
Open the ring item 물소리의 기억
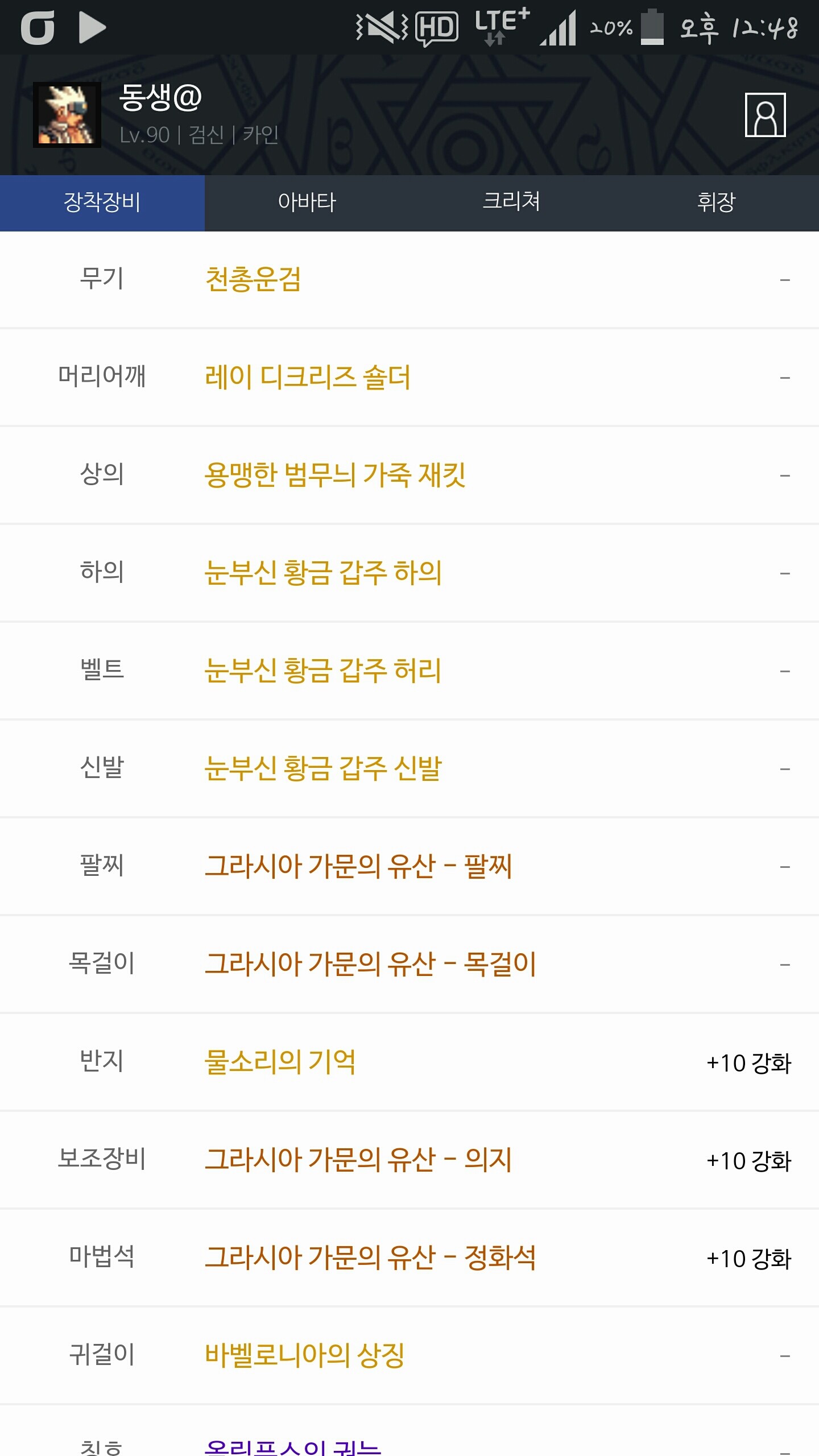(280, 1062)
